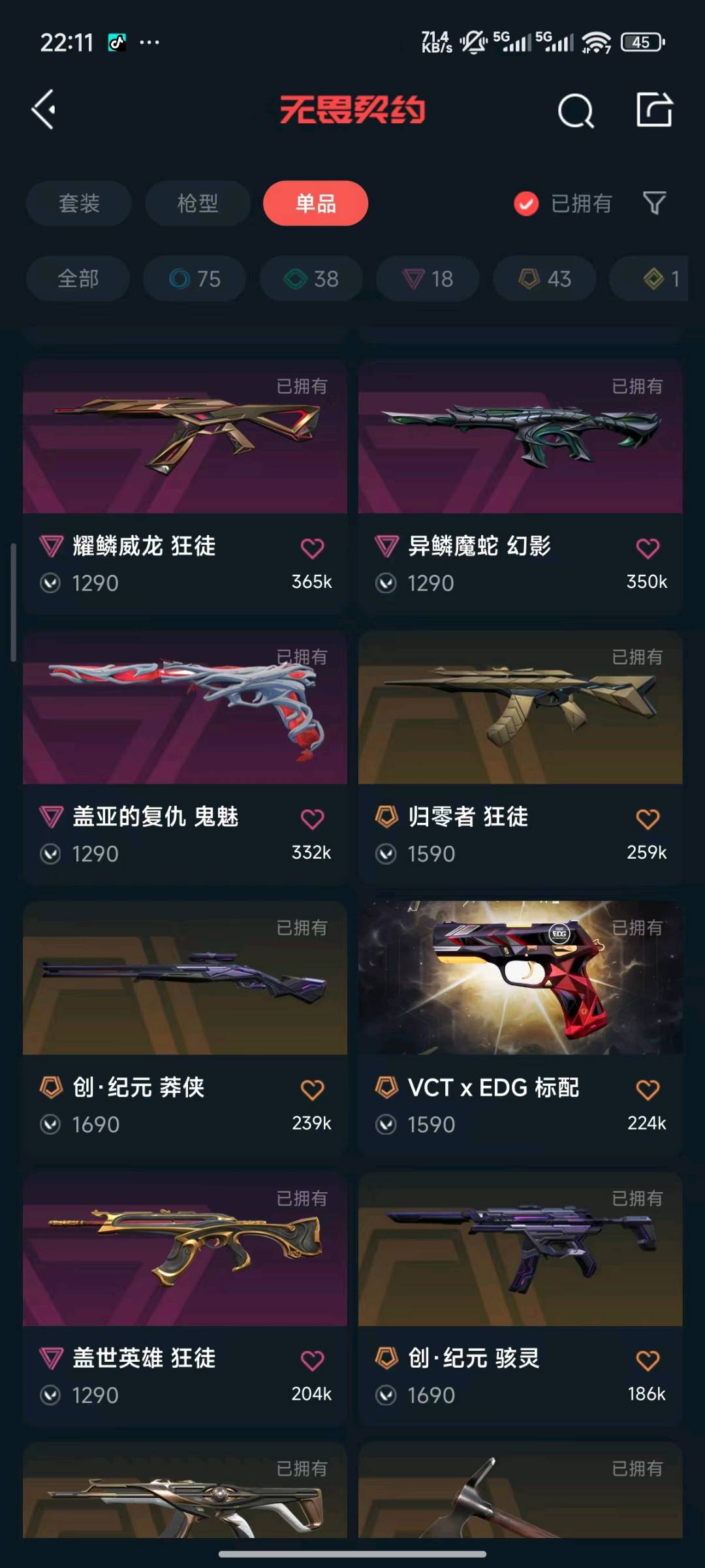Switch to the 套装 tab
Screen dimensions: 705x1568
pos(79,203)
